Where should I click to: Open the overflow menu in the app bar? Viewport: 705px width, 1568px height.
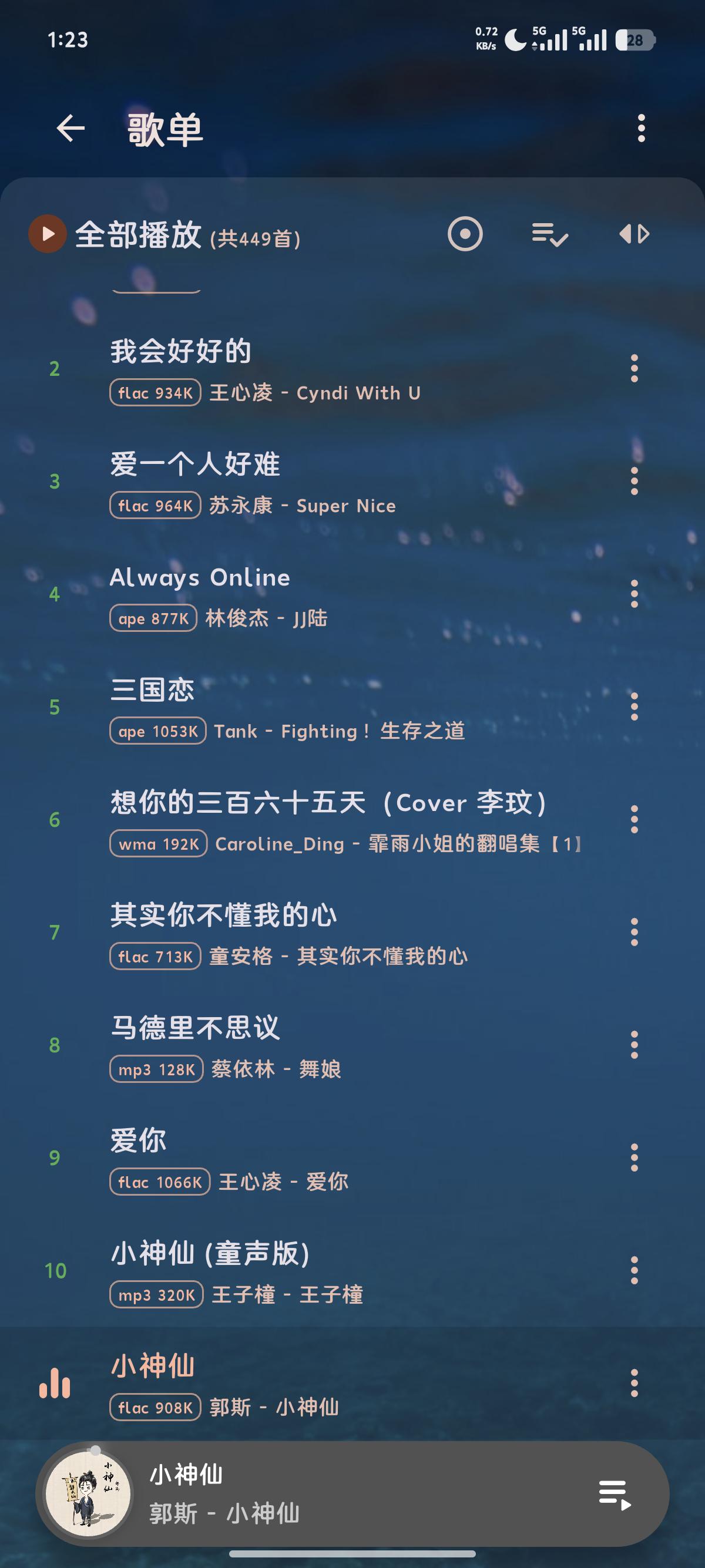click(640, 129)
